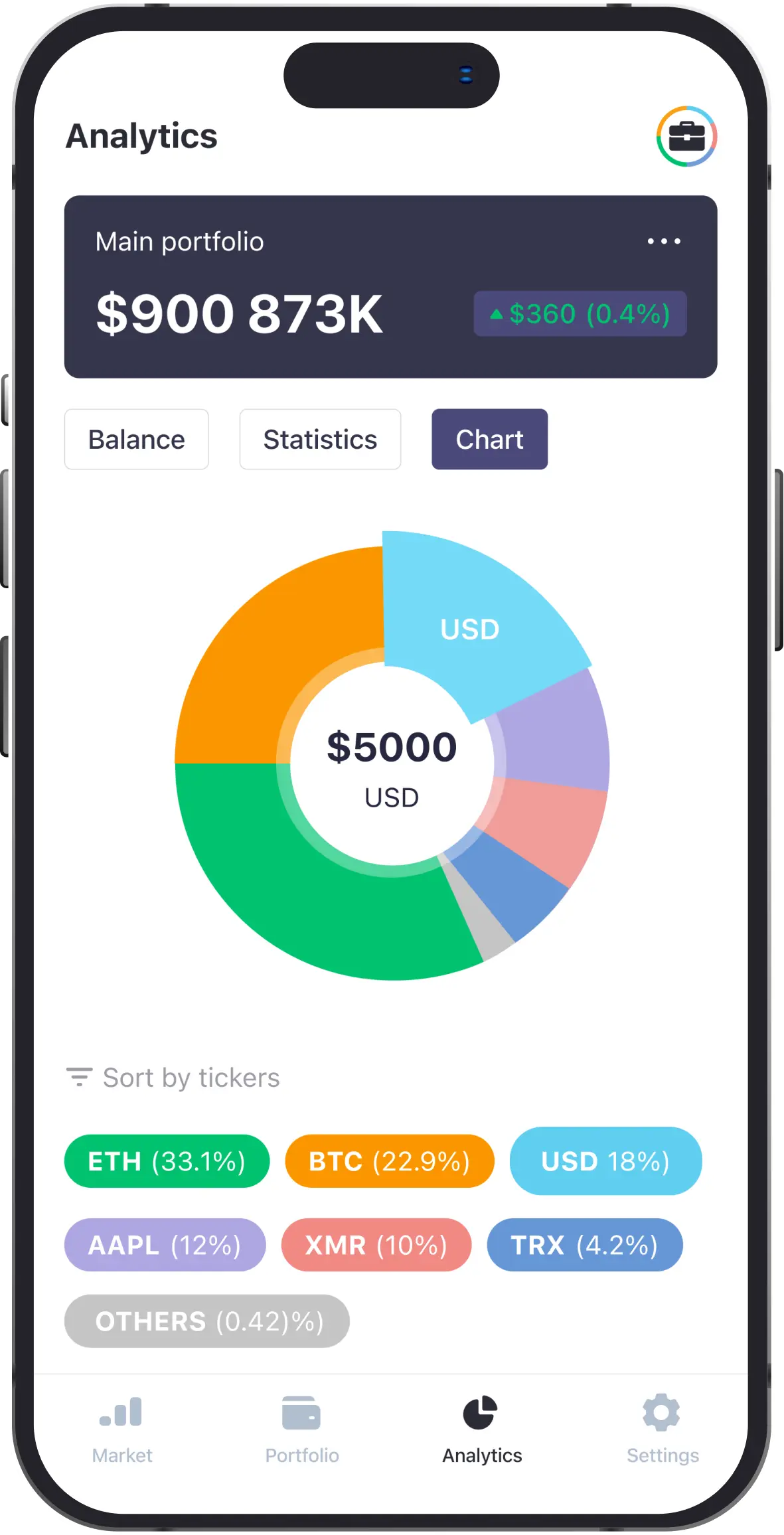The image size is (784, 1535).
Task: Select the ETH (33.1%) chip
Action: click(x=167, y=1161)
